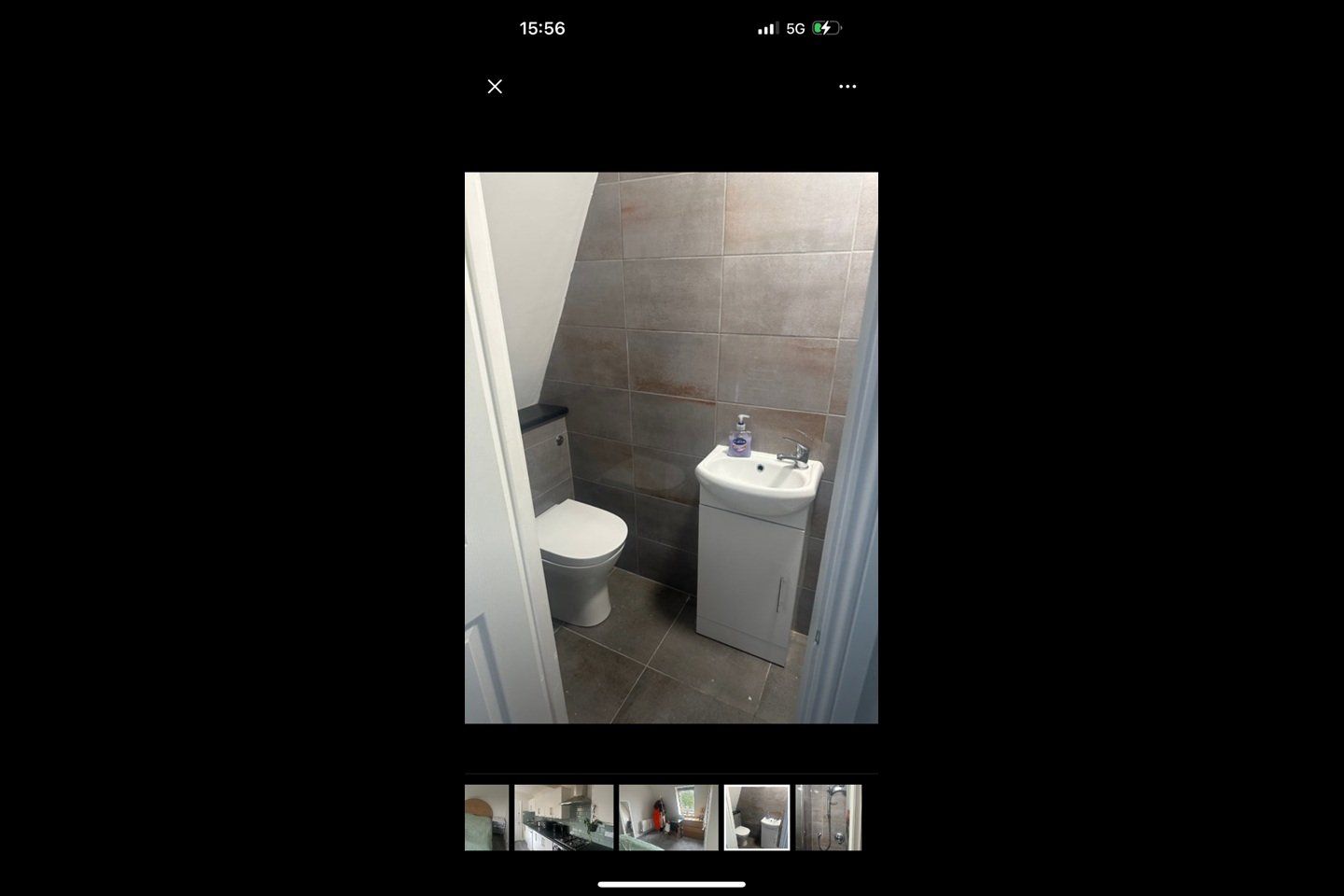
Task: Select the toilet and sink thumbnail
Action: click(x=756, y=818)
